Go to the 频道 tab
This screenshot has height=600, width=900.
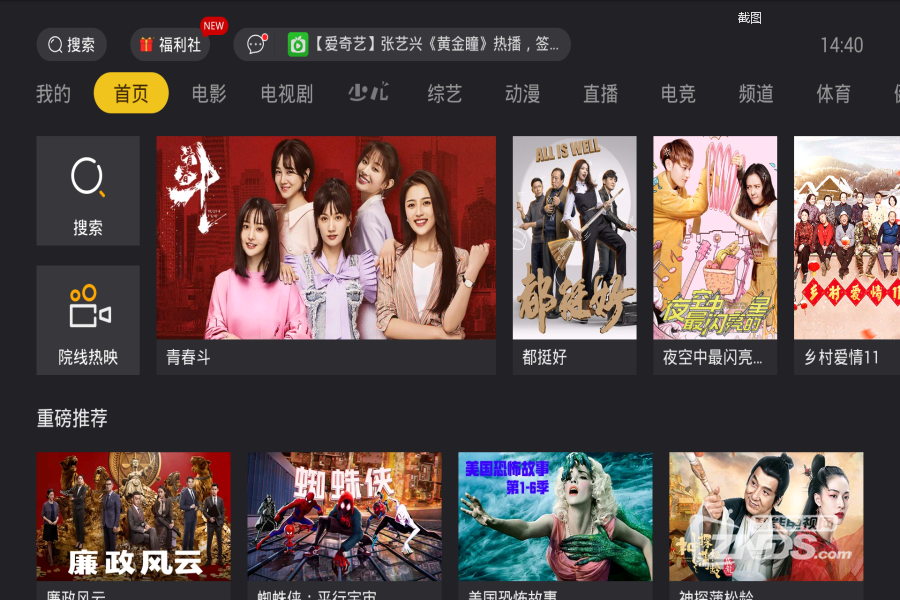point(756,94)
